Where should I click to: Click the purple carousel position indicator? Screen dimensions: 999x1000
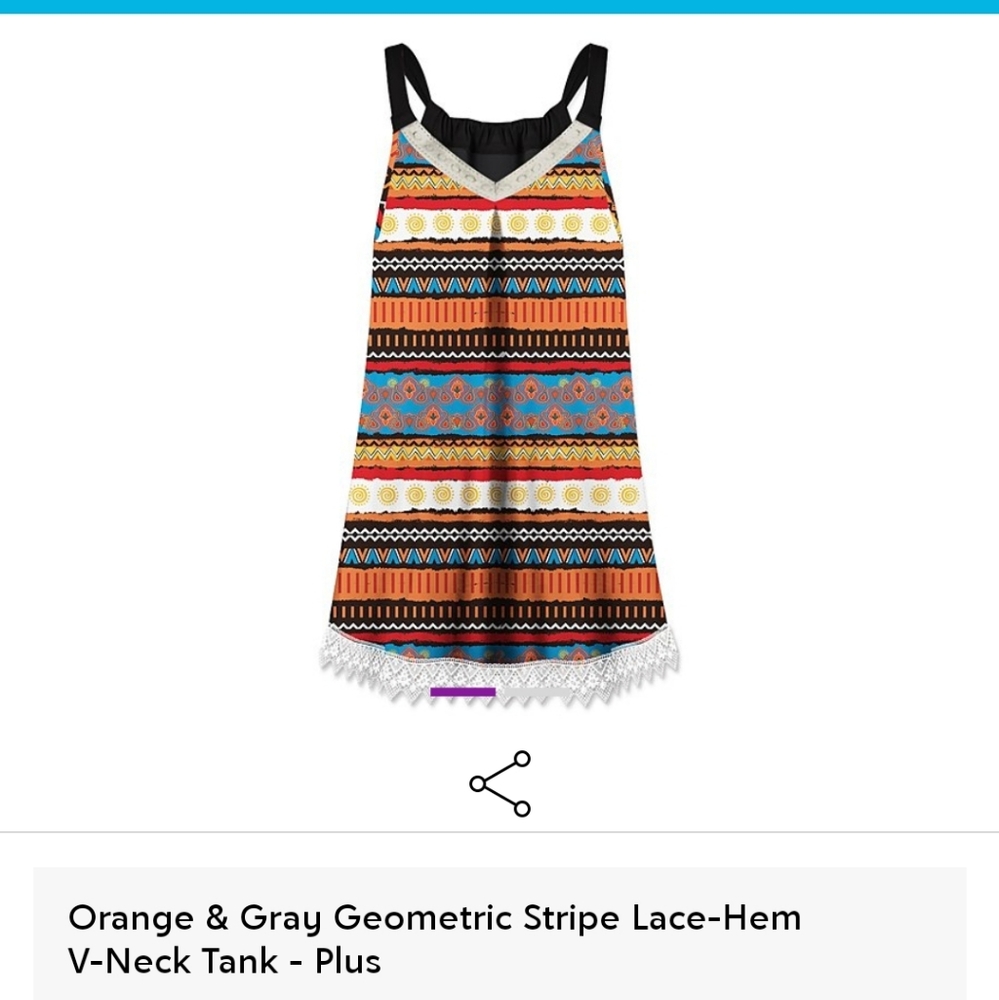(462, 692)
